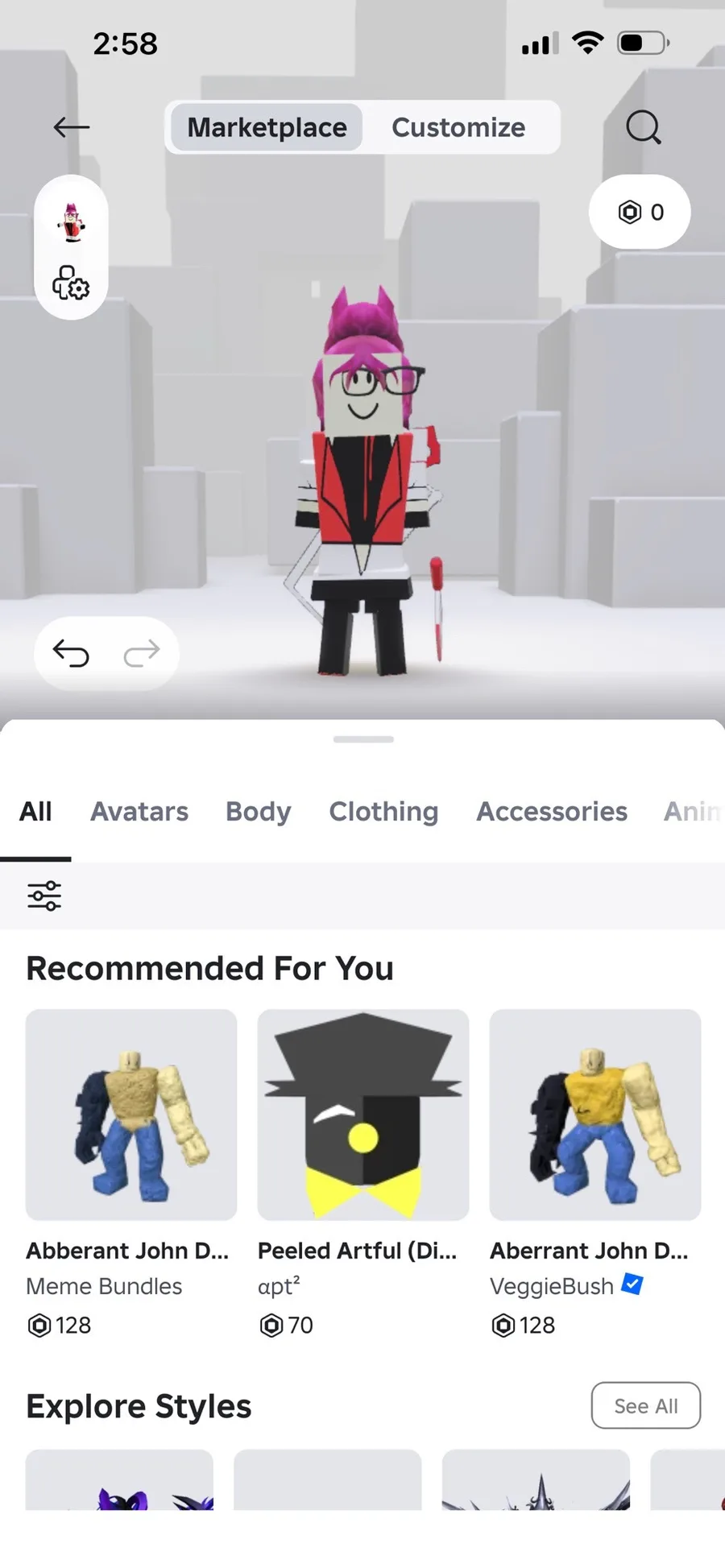Viewport: 725px width, 1568px height.
Task: See All Explore Styles
Action: (646, 1405)
